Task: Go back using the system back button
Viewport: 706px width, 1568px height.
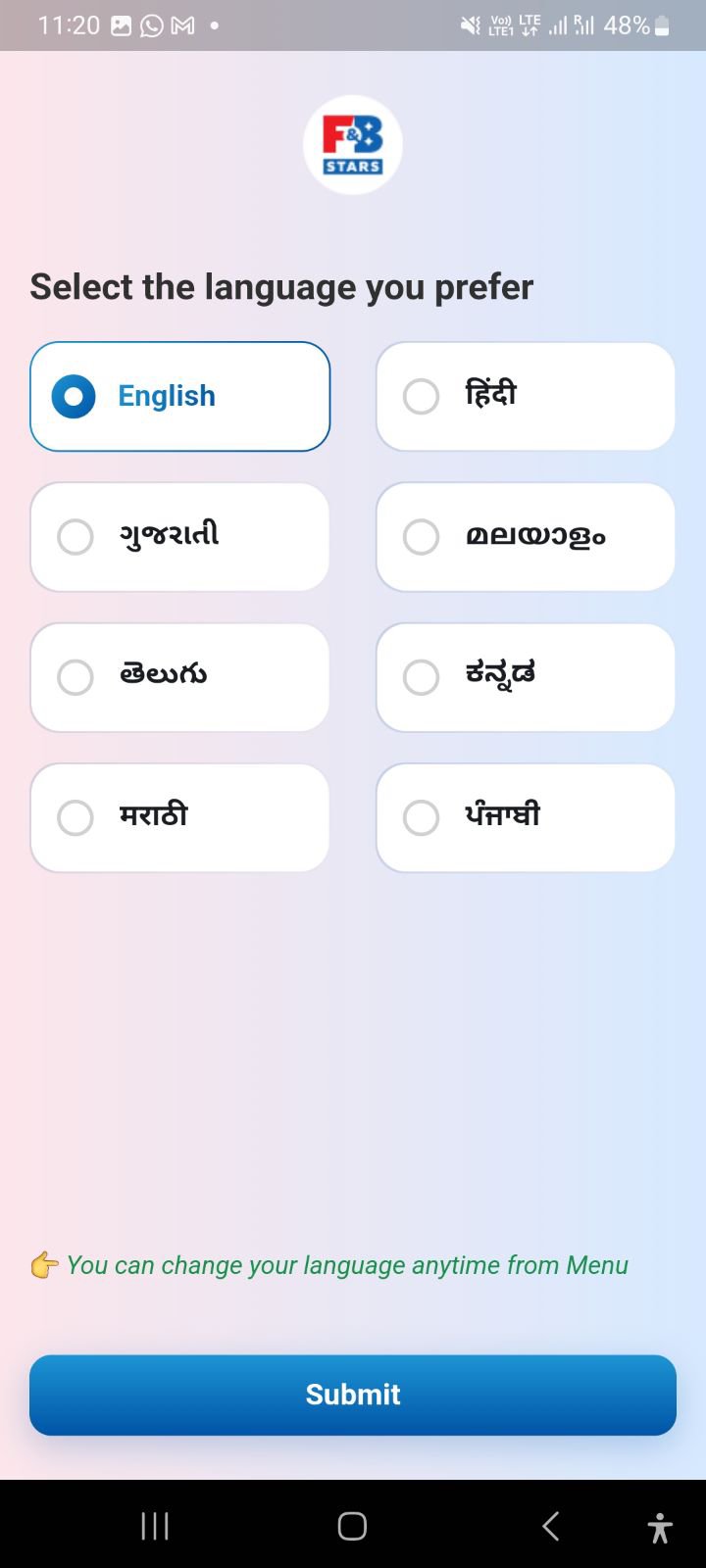Action: [x=551, y=1526]
